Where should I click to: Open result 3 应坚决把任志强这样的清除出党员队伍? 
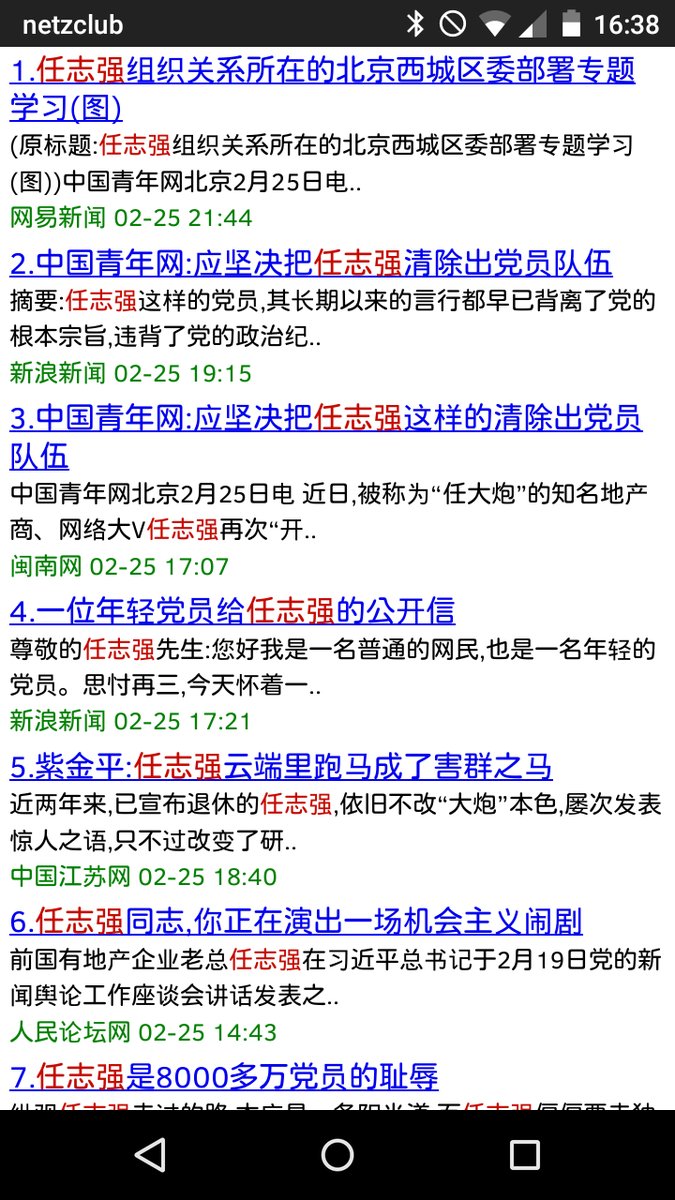point(326,437)
